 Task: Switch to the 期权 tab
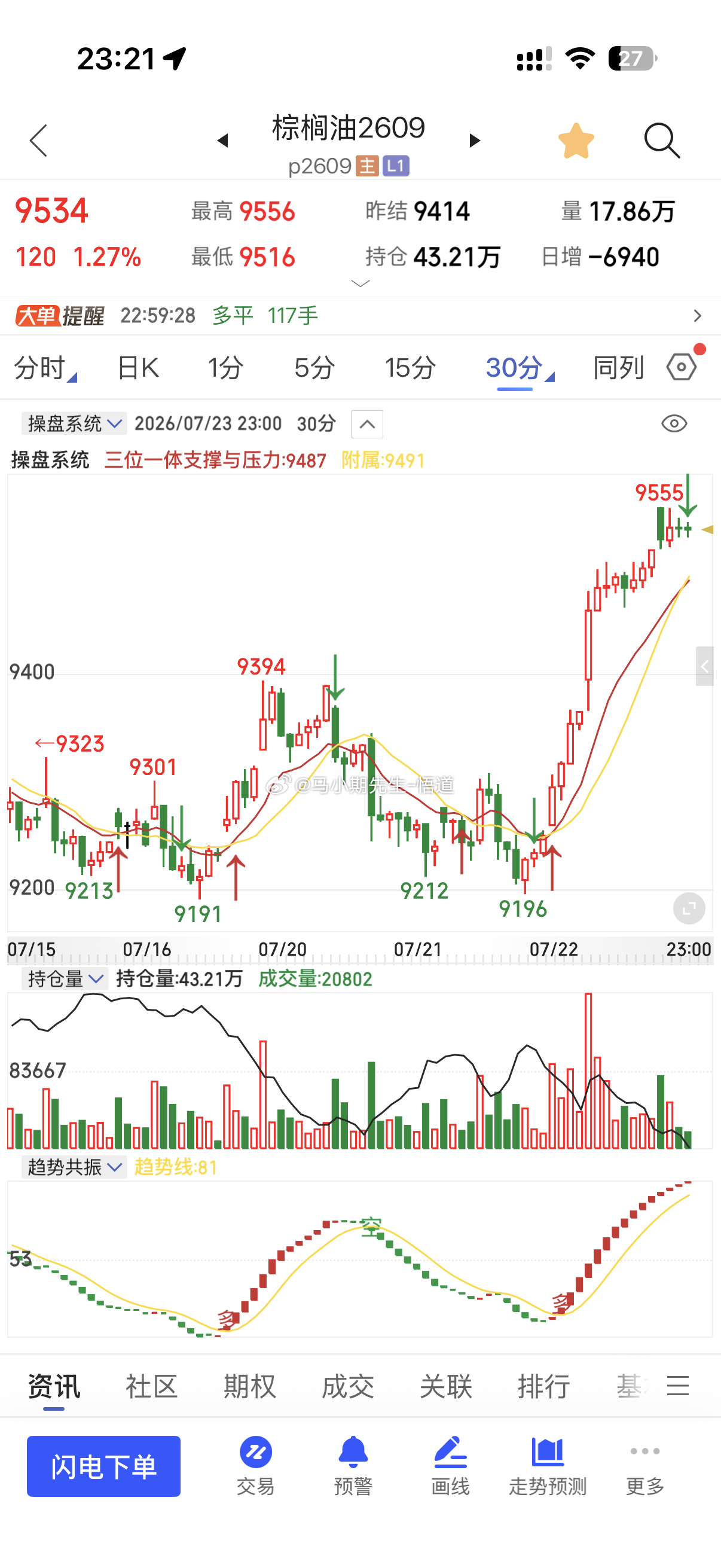click(249, 1386)
